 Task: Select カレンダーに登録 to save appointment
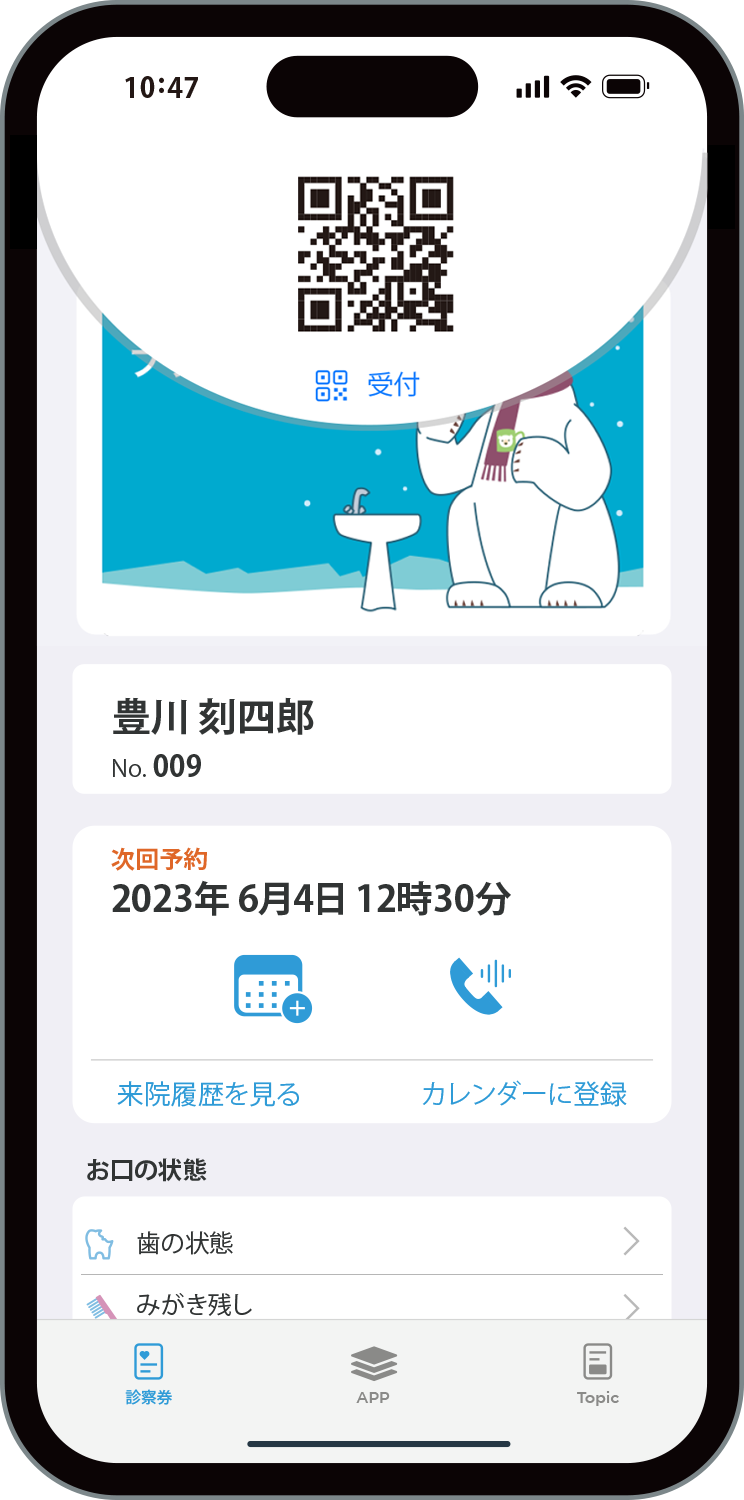coord(524,1094)
